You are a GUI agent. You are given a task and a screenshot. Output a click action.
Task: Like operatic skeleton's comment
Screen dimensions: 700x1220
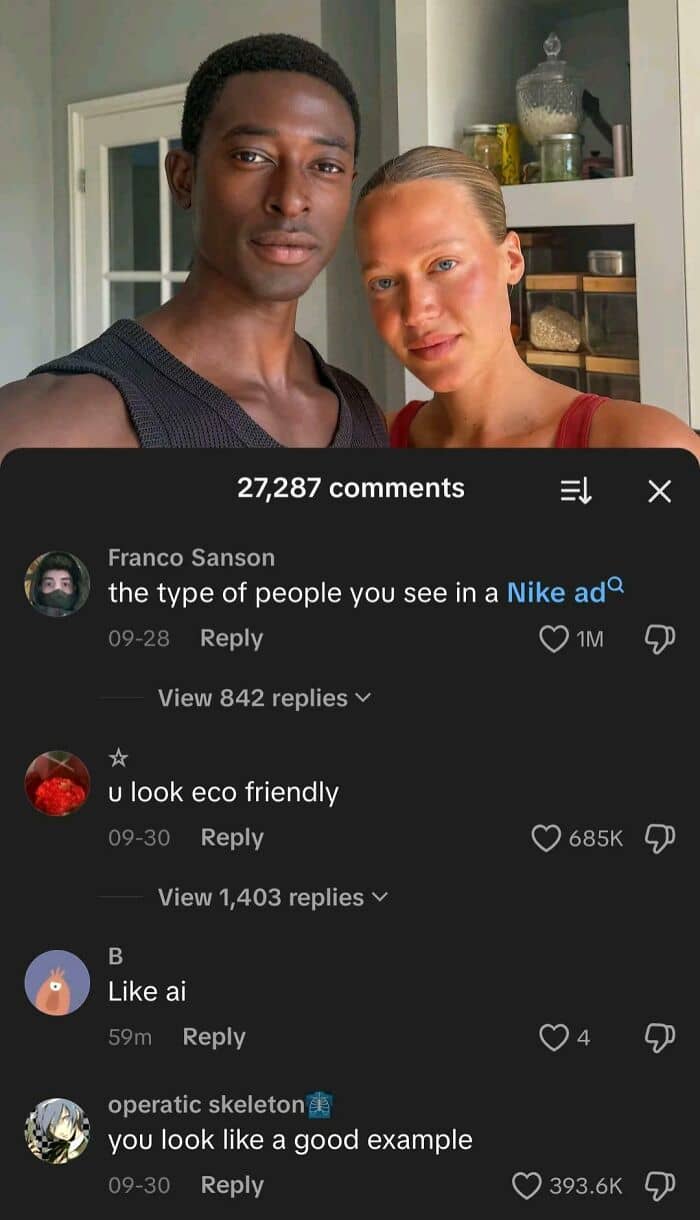527,1186
